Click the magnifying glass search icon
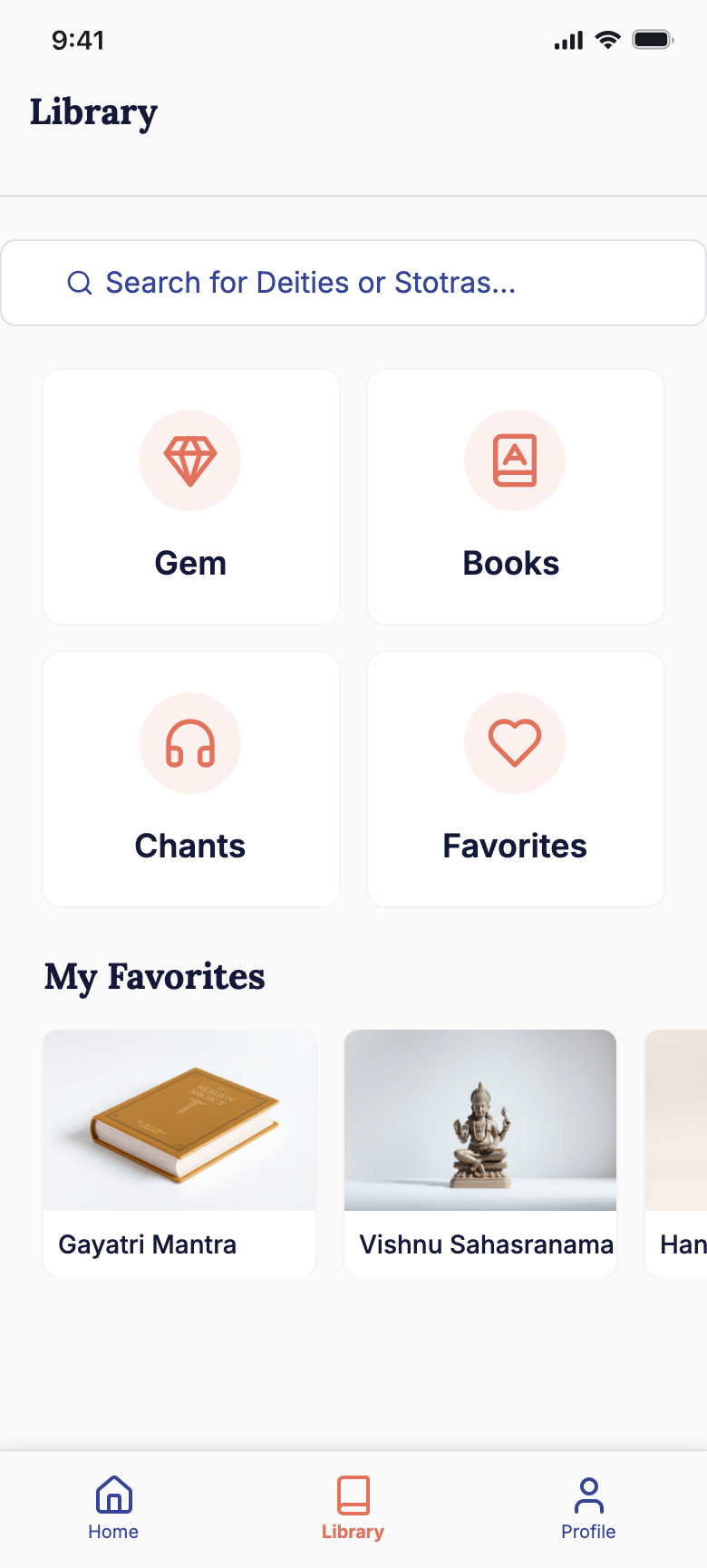 [x=79, y=282]
